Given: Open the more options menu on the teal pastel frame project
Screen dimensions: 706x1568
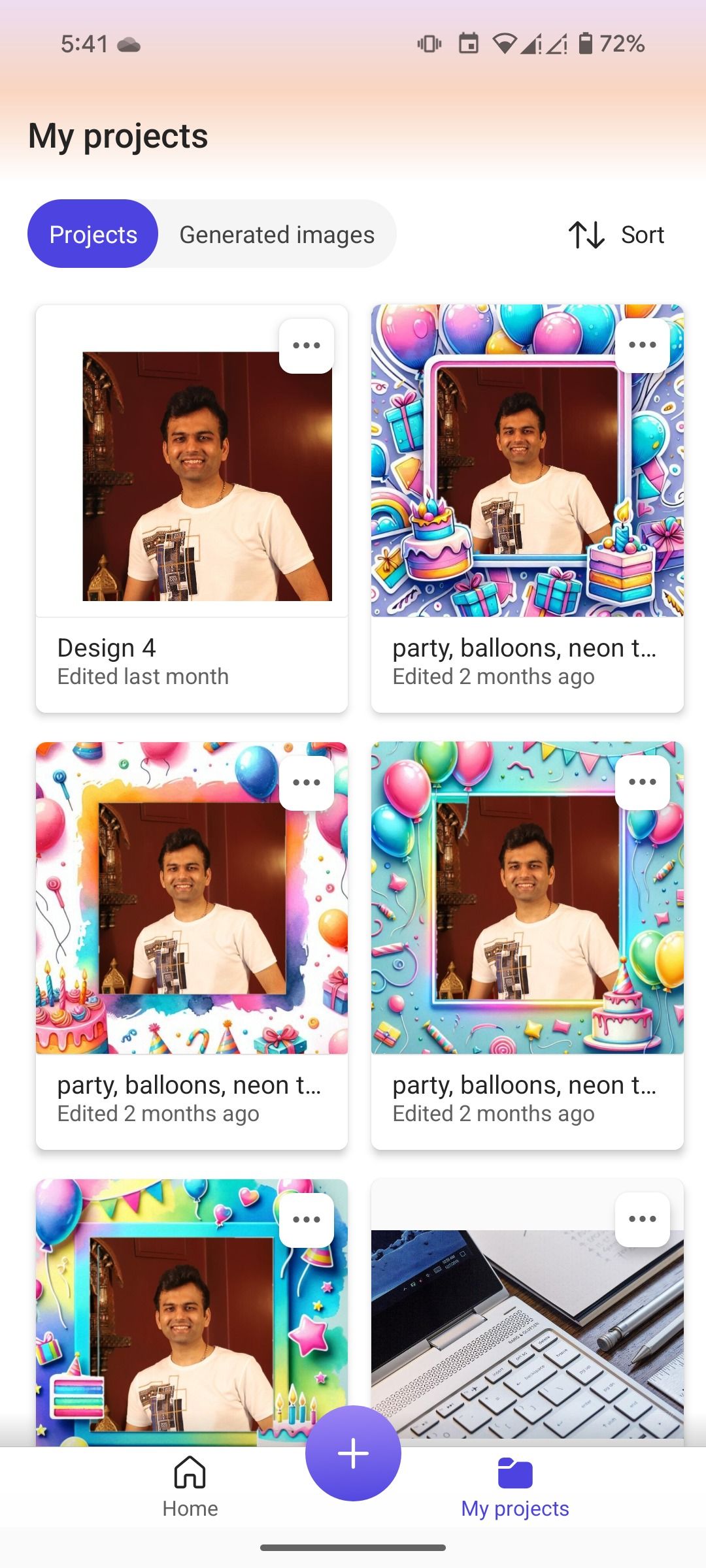Looking at the screenshot, I should point(642,782).
